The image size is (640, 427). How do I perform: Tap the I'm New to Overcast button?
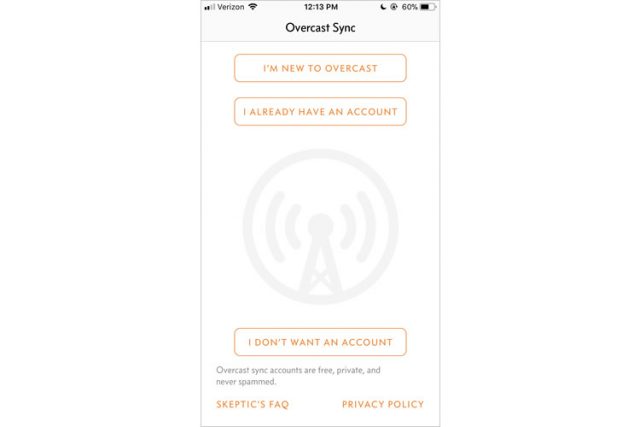click(320, 68)
